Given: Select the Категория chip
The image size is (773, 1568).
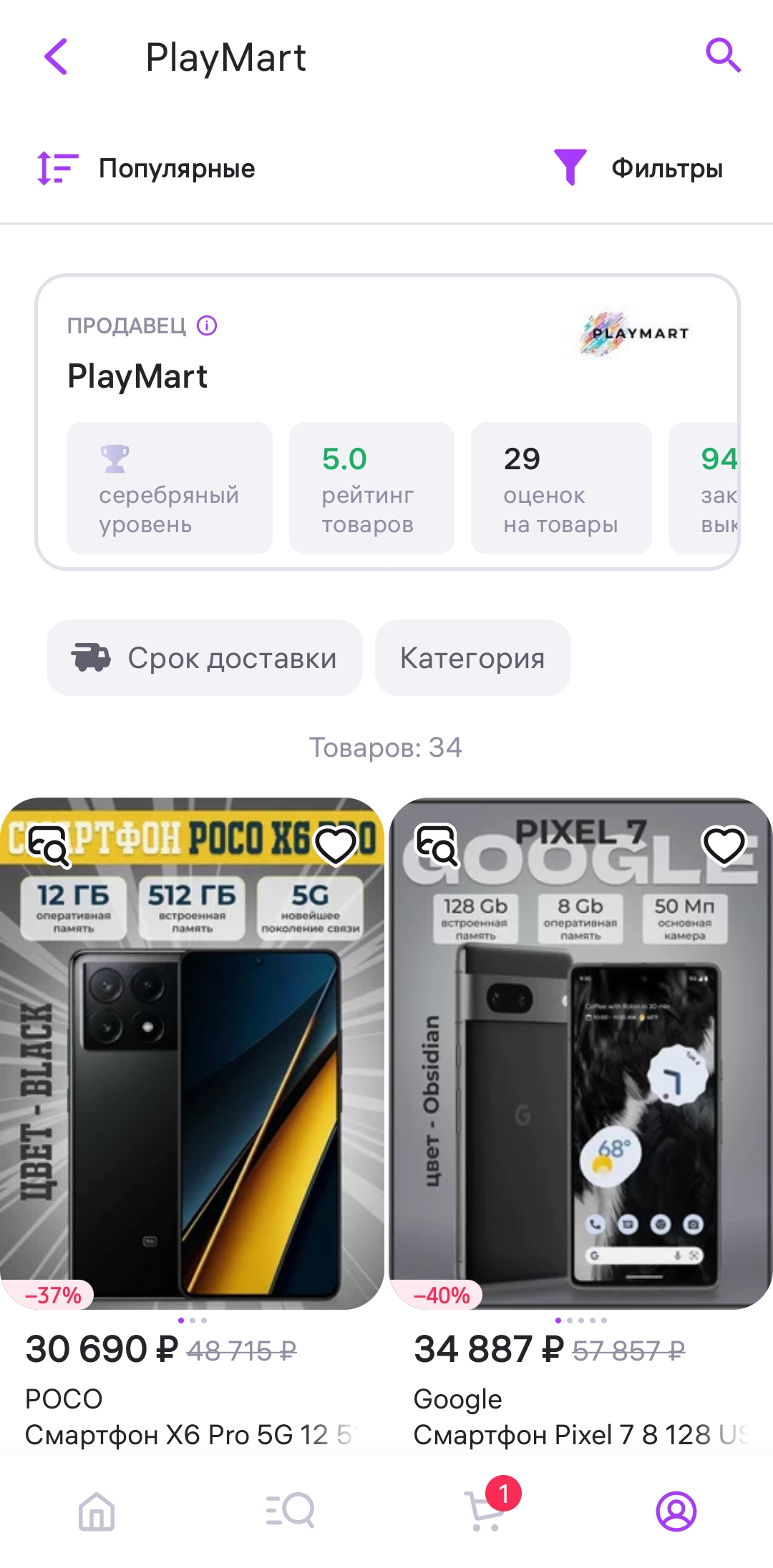Looking at the screenshot, I should pyautogui.click(x=472, y=657).
